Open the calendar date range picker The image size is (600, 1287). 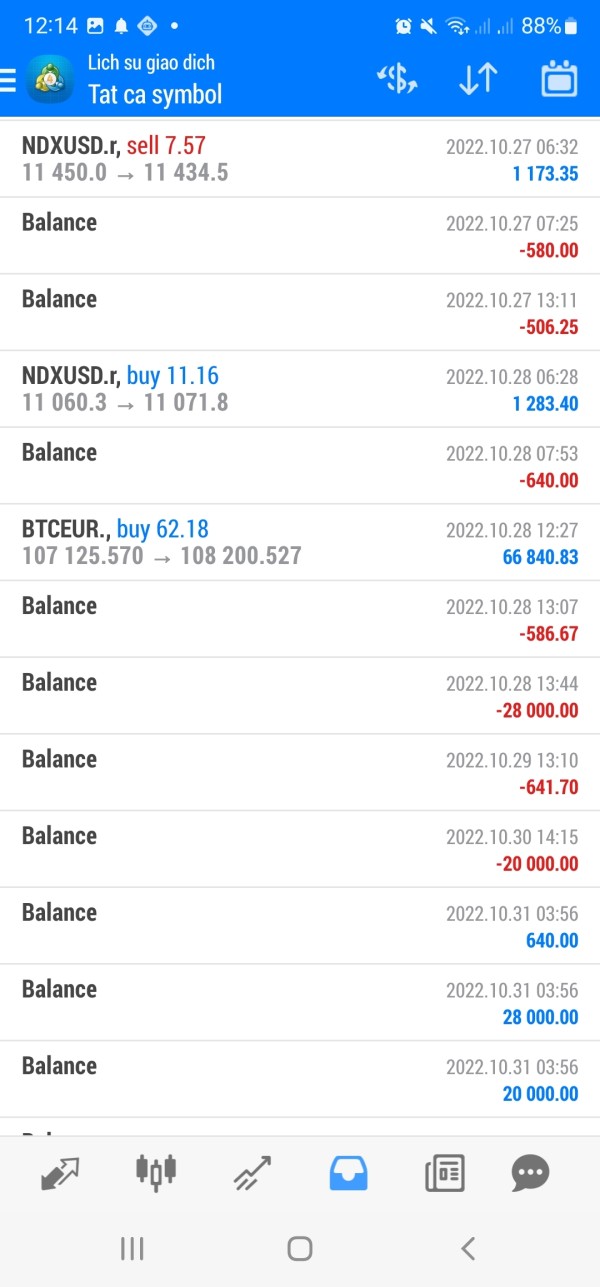pyautogui.click(x=559, y=79)
